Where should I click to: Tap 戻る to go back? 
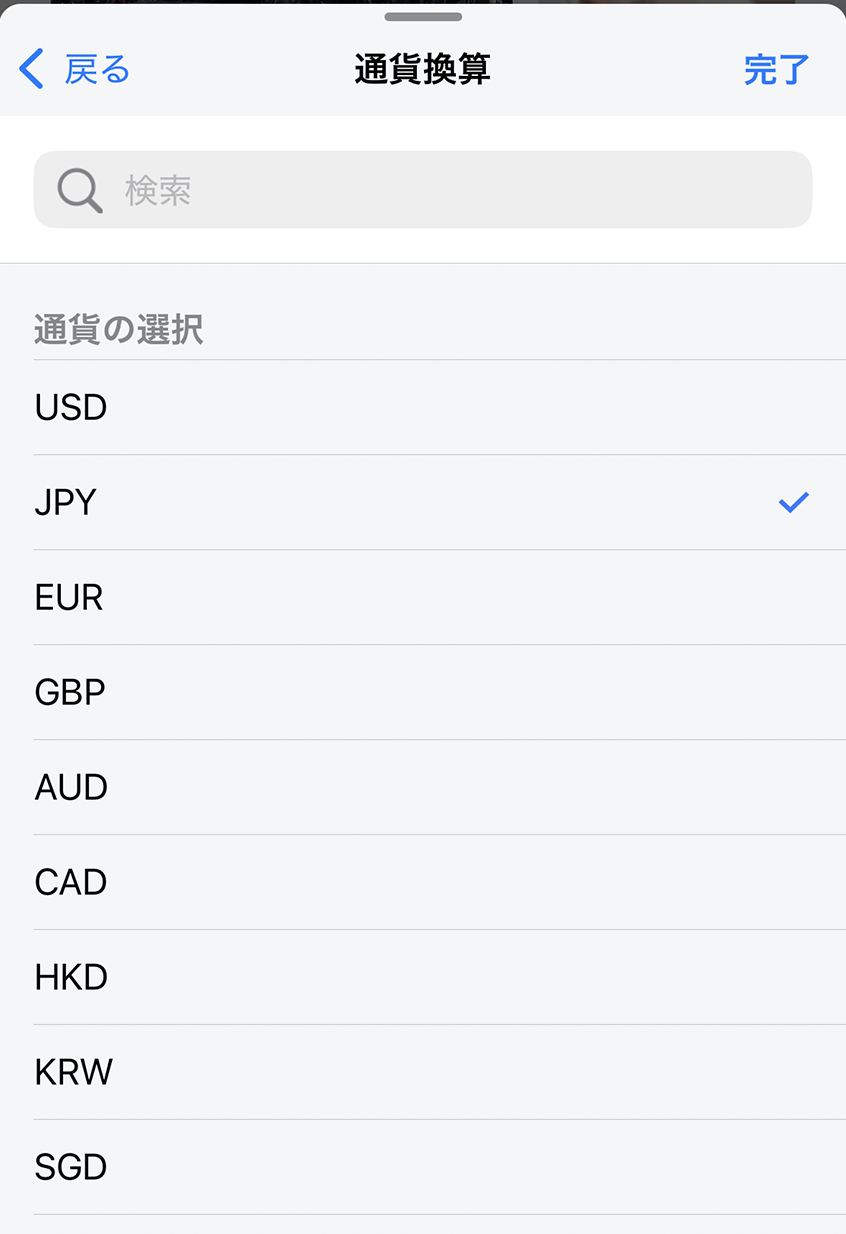[x=95, y=70]
